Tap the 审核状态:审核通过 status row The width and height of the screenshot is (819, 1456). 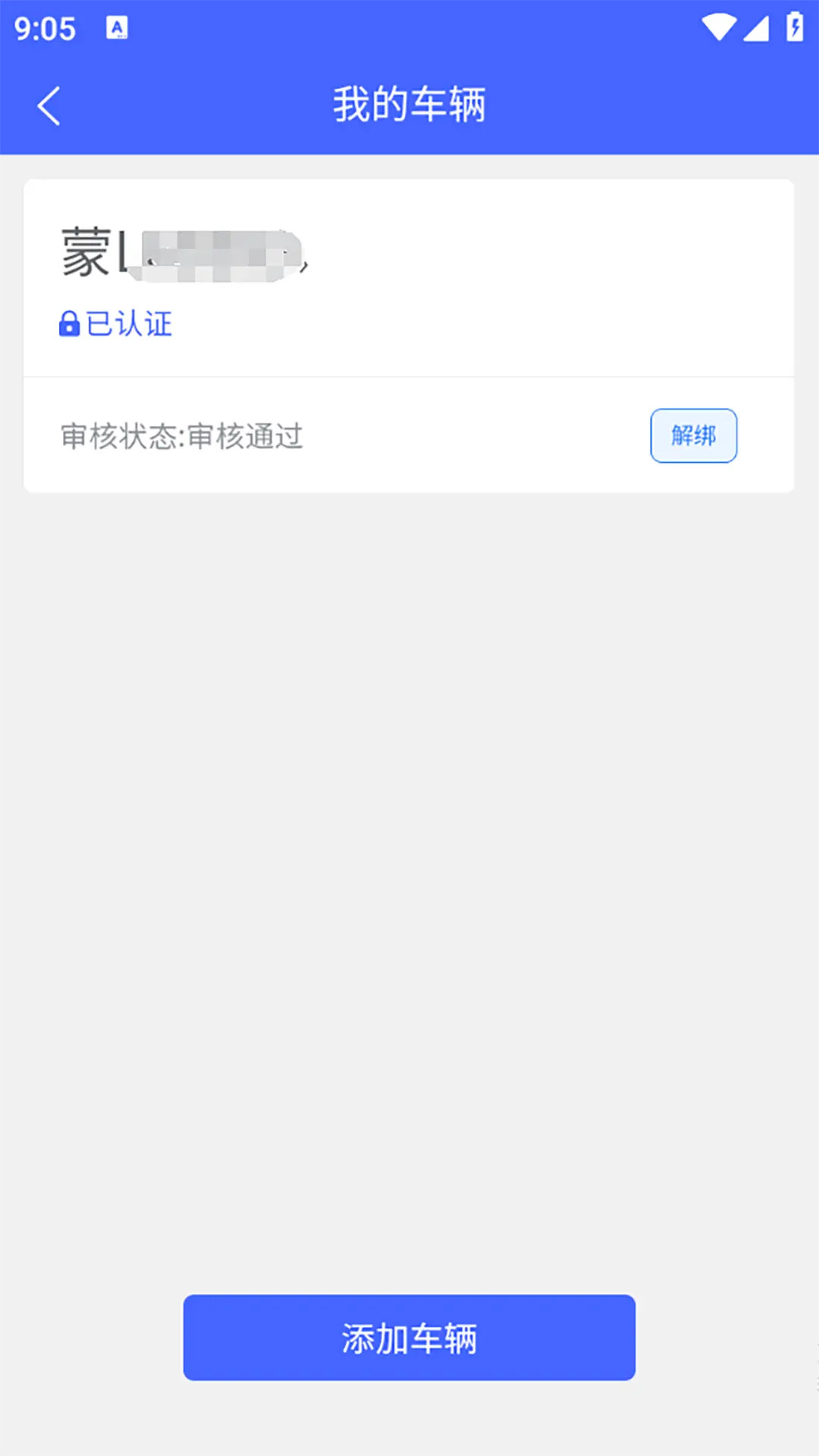[182, 436]
